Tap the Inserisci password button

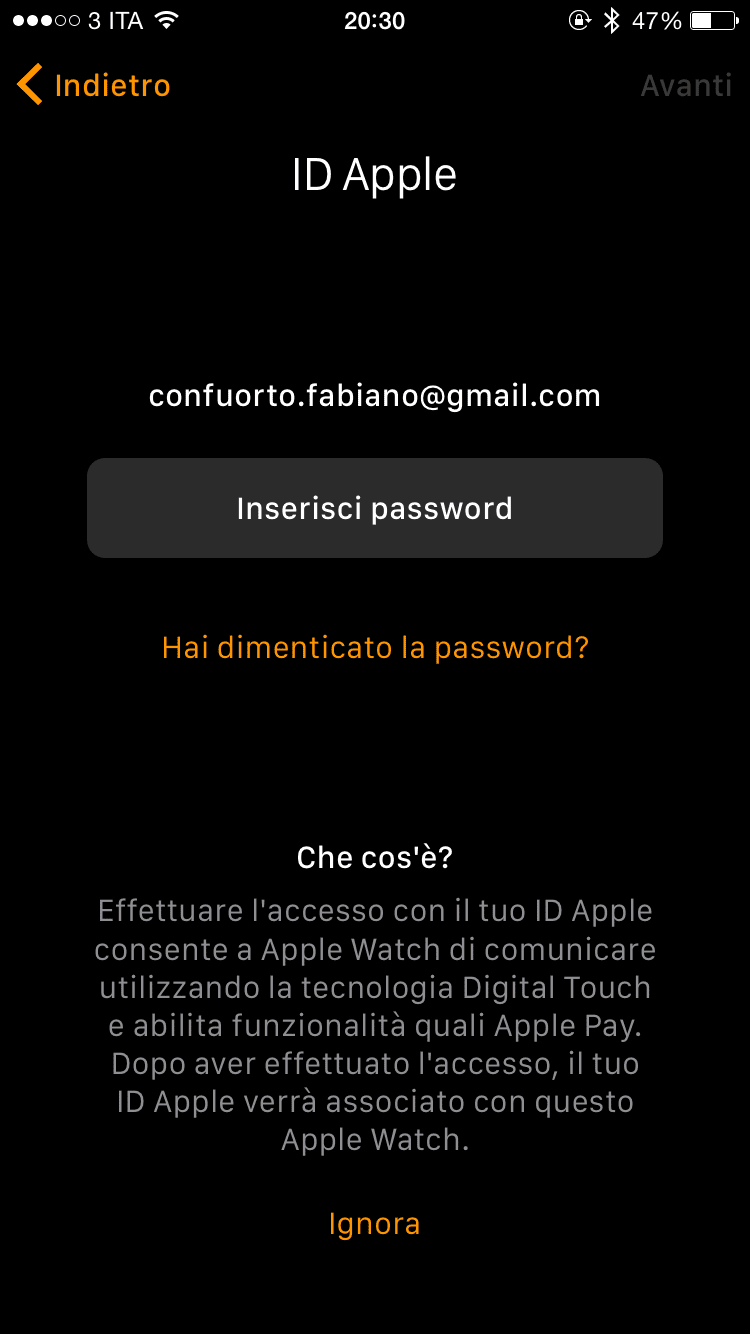[375, 508]
